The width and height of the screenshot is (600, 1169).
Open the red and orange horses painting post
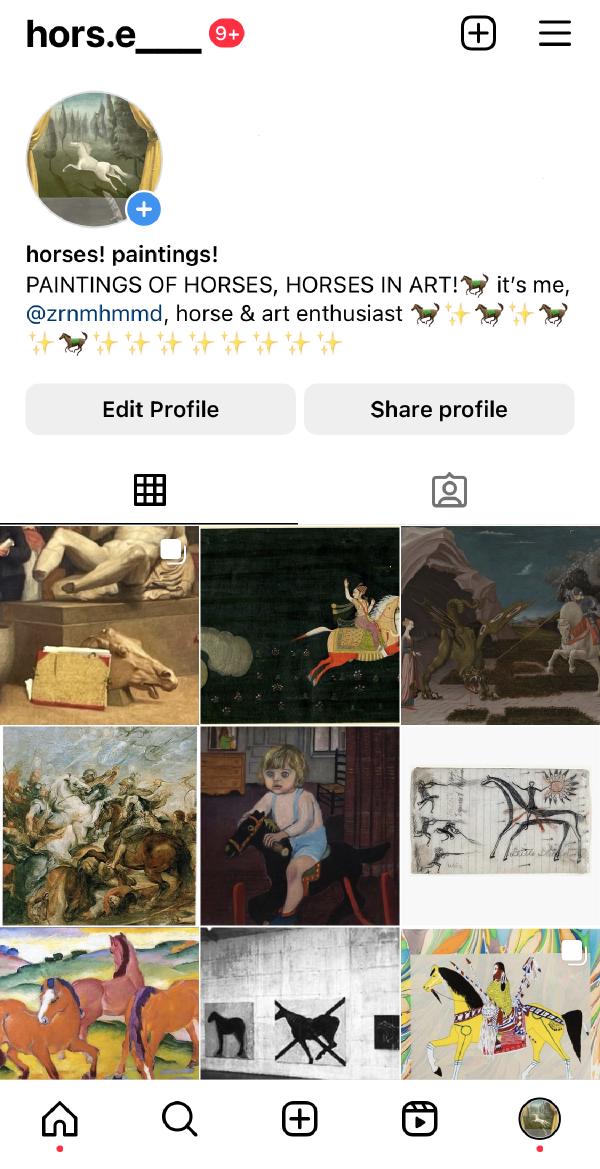tap(99, 1003)
